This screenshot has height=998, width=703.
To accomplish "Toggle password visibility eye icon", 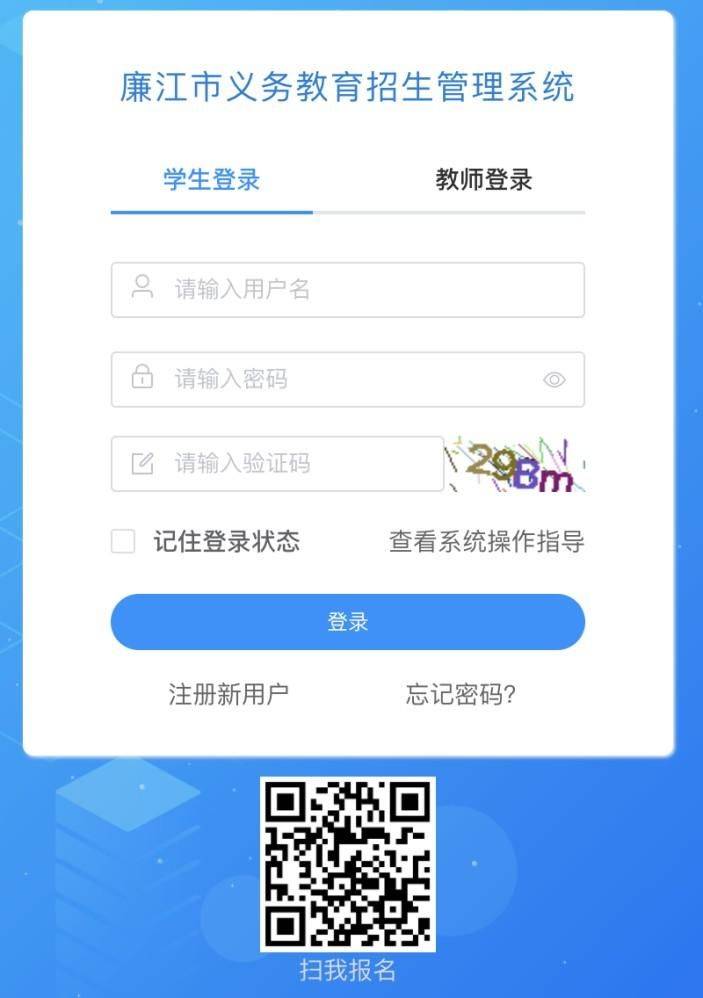I will coord(554,380).
